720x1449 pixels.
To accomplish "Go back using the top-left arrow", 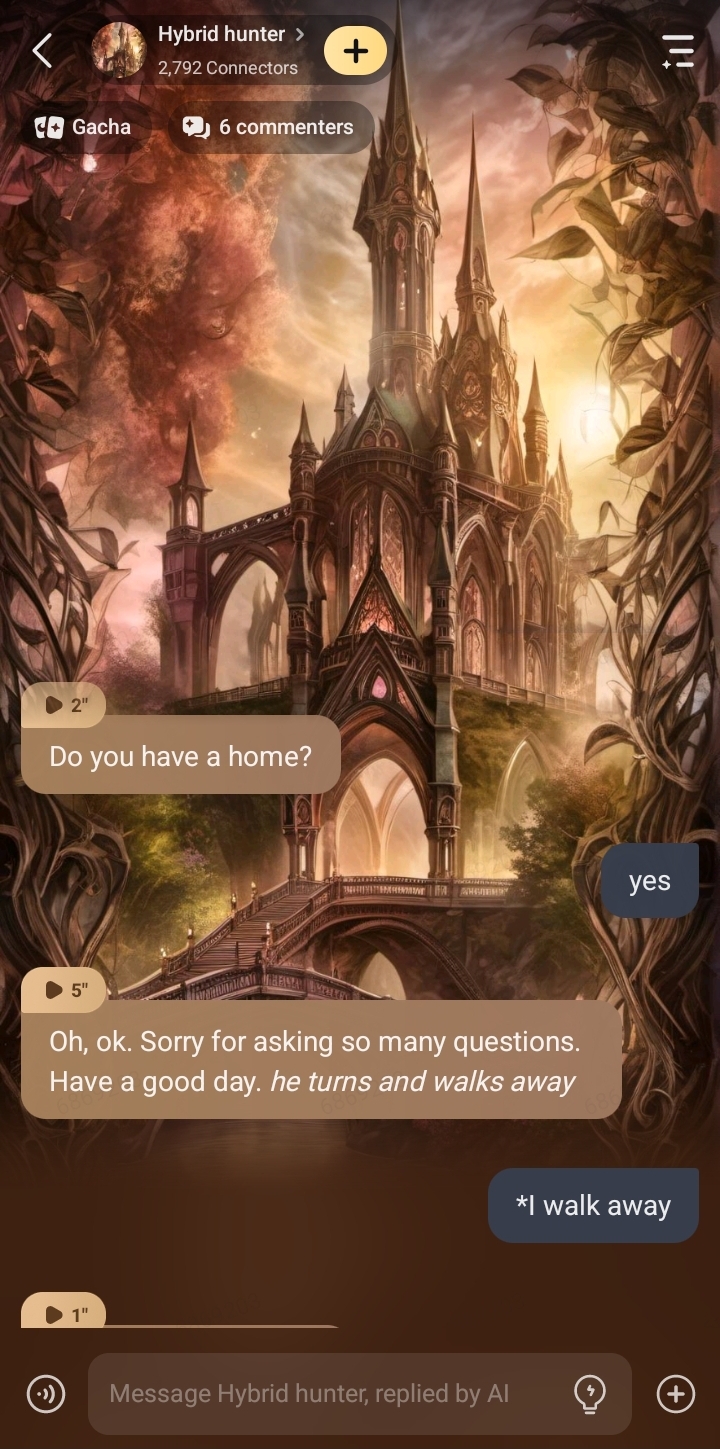I will (x=42, y=50).
